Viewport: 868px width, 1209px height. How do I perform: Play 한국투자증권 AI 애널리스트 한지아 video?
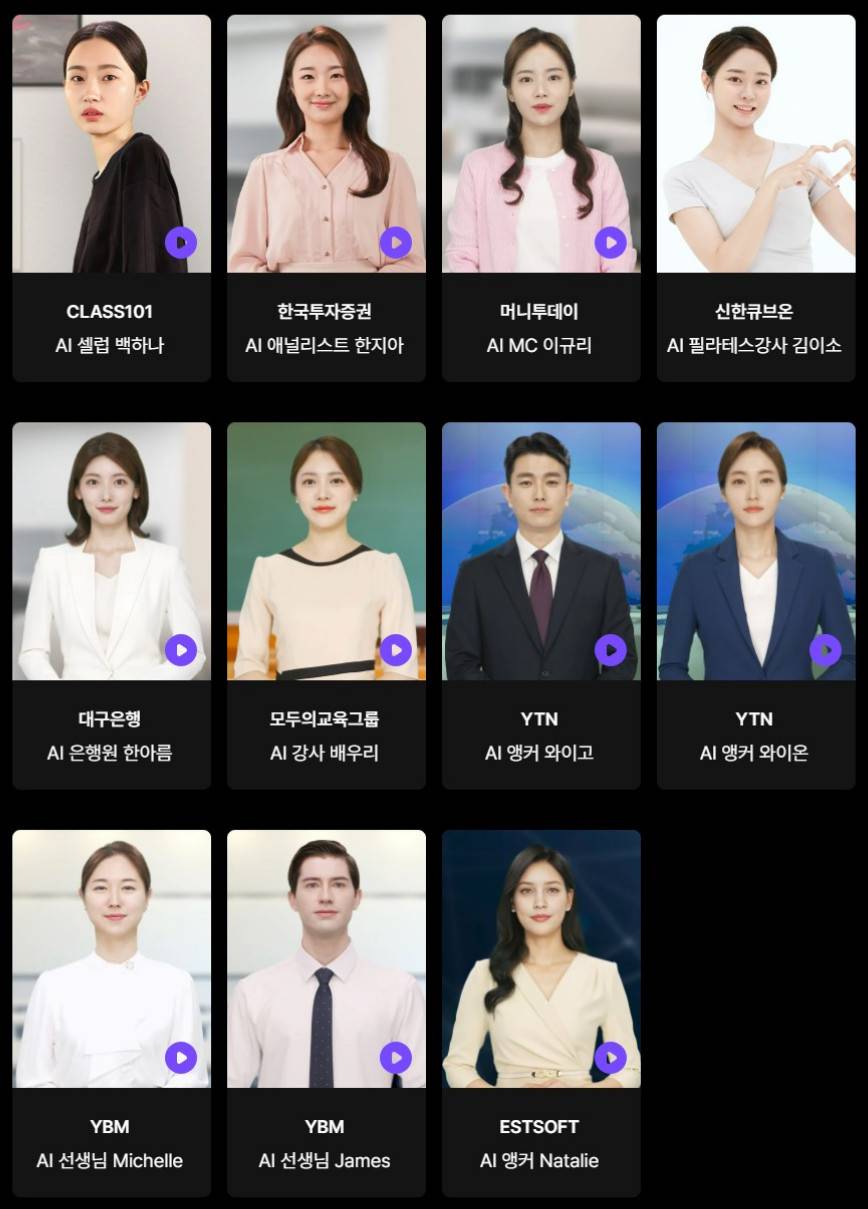396,242
